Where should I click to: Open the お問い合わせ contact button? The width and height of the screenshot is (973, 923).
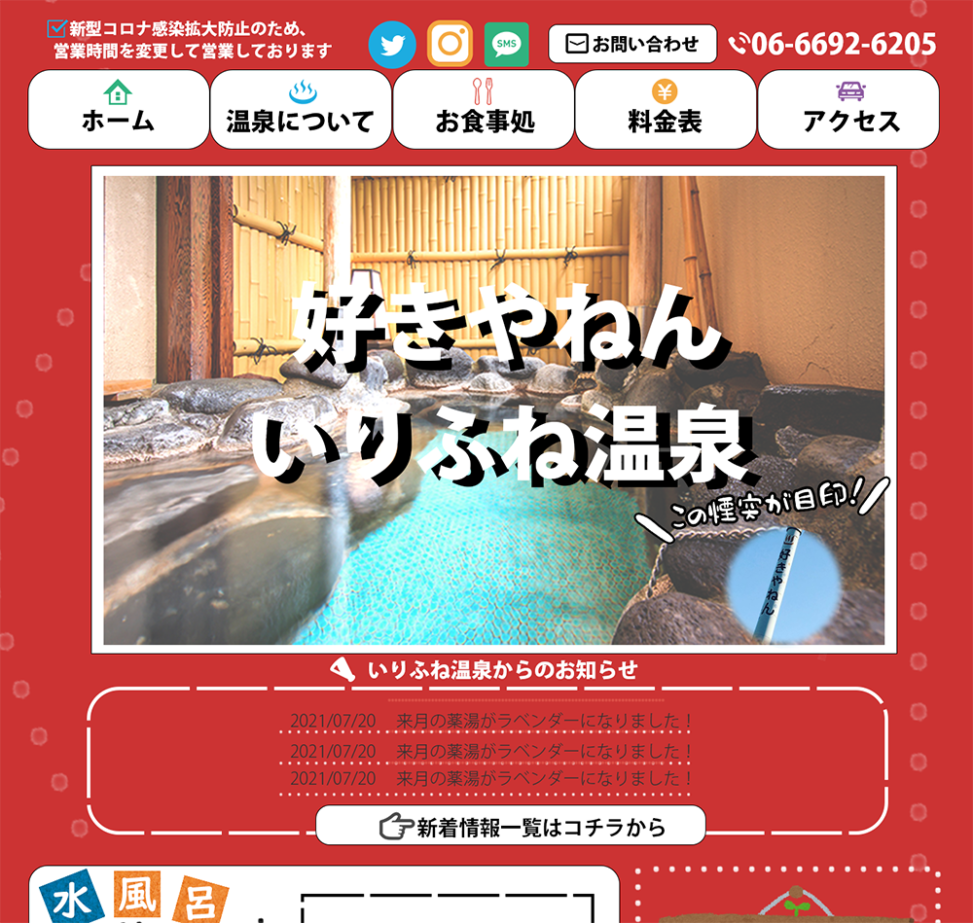coord(632,44)
